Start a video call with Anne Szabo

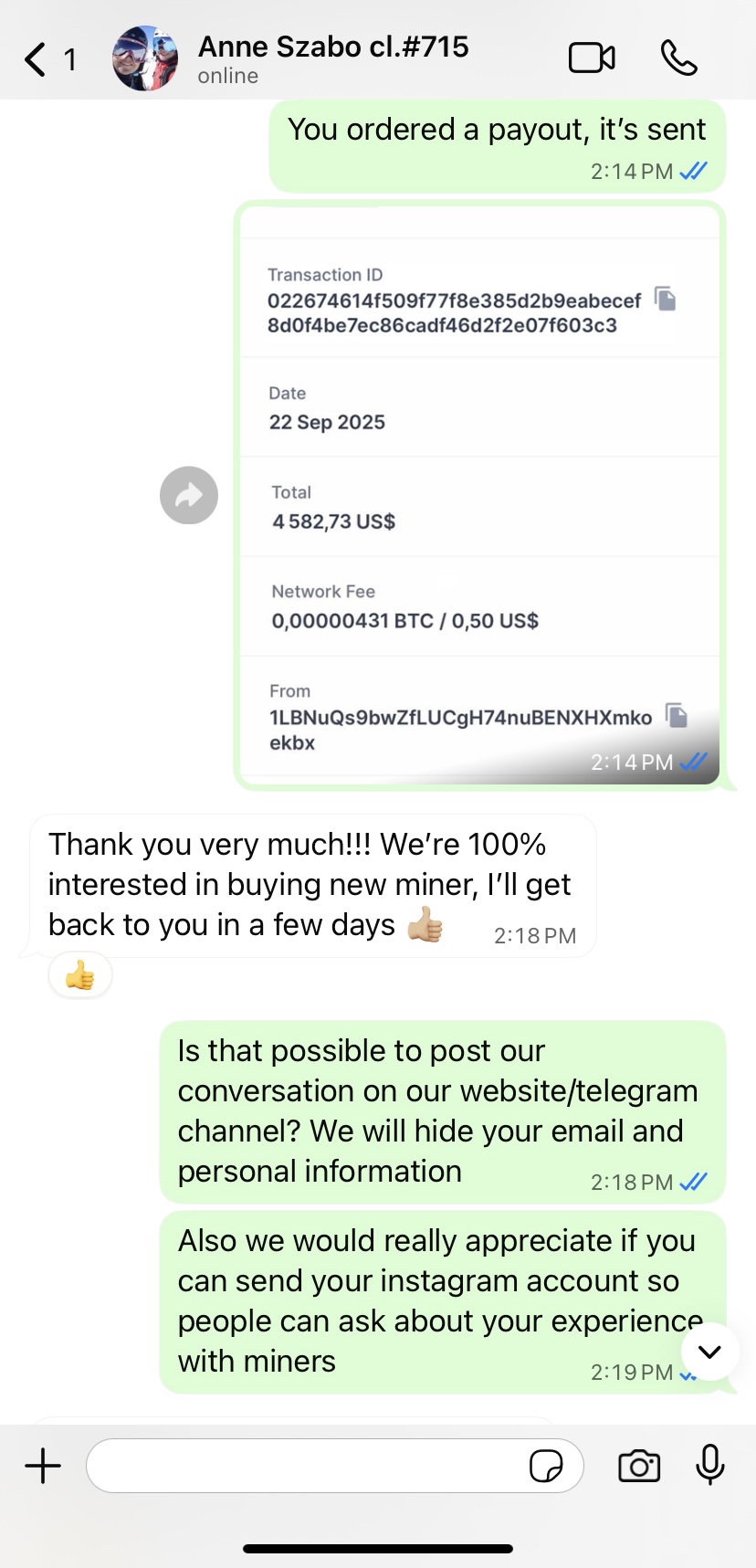tap(592, 58)
